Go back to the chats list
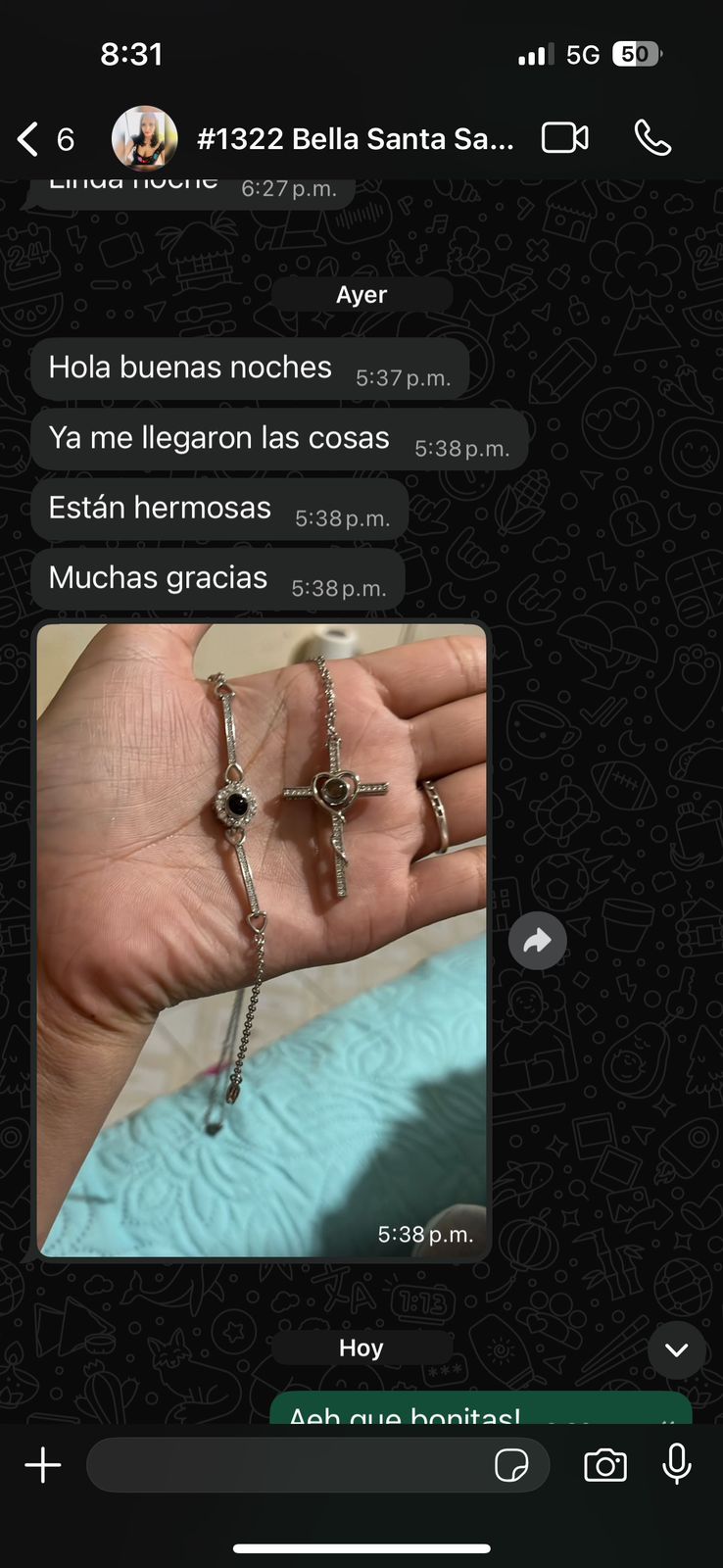This screenshot has width=723, height=1568. pyautogui.click(x=44, y=139)
